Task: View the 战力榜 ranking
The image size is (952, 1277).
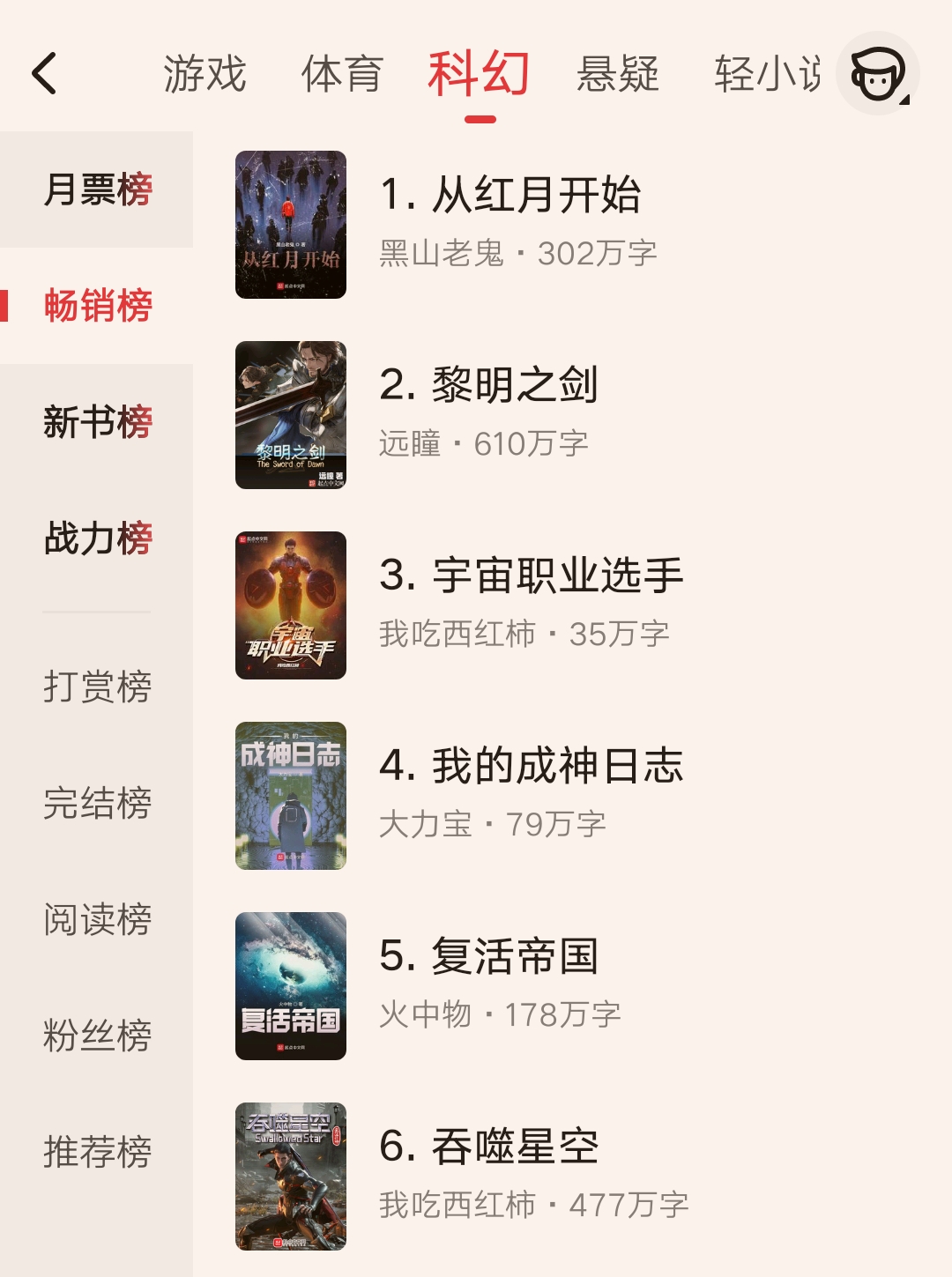Action: pyautogui.click(x=98, y=538)
